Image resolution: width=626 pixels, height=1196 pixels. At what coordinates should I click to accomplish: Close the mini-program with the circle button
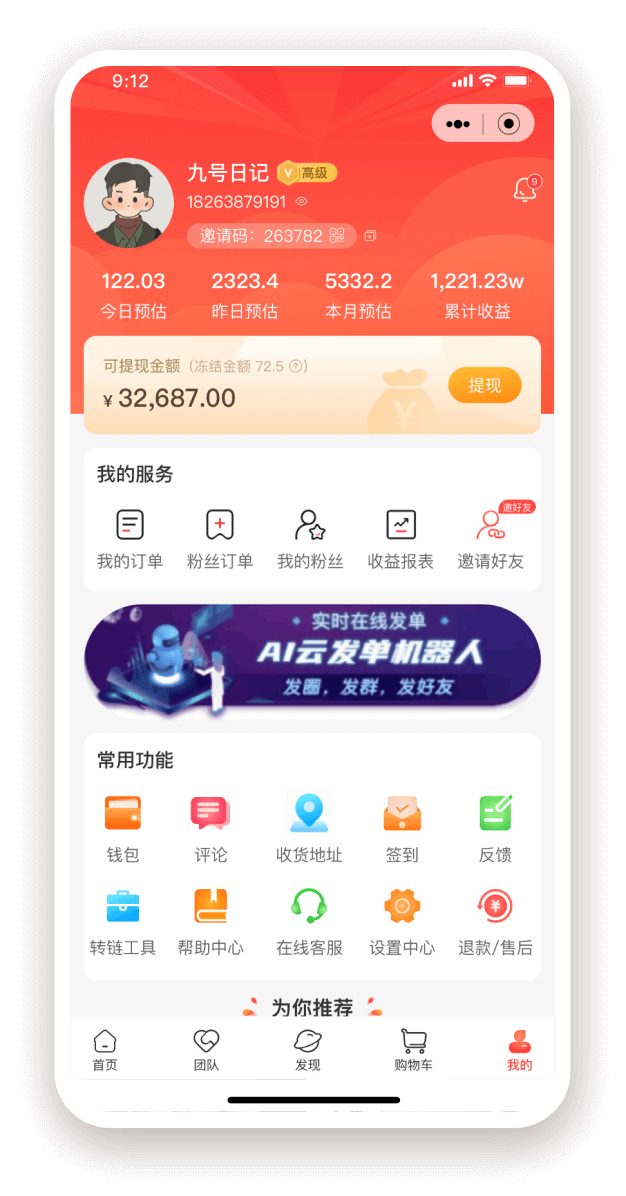pyautogui.click(x=508, y=124)
